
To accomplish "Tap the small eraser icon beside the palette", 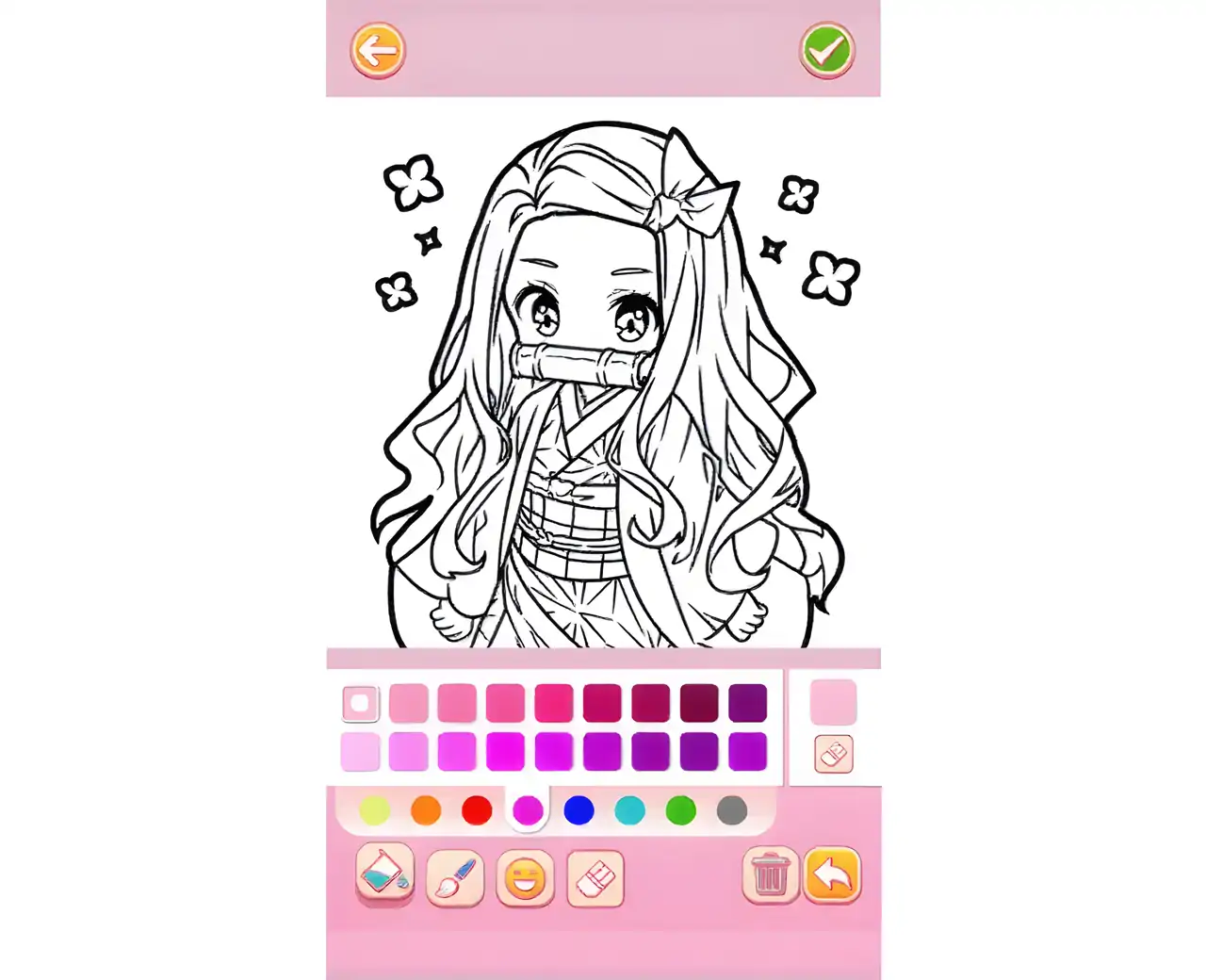I will click(x=833, y=754).
